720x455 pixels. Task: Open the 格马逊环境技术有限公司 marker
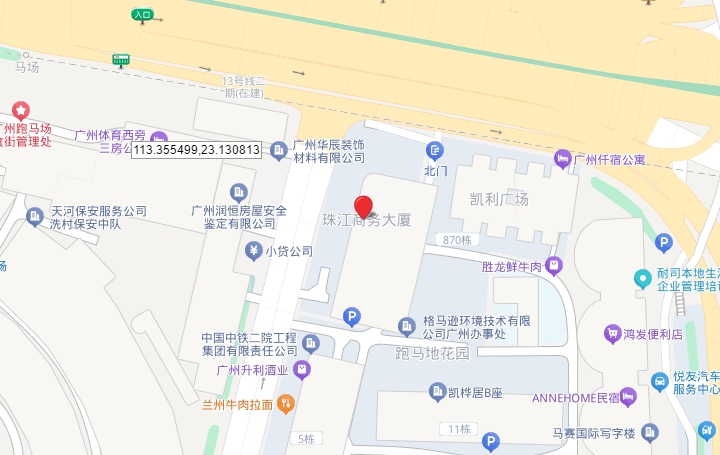406,326
